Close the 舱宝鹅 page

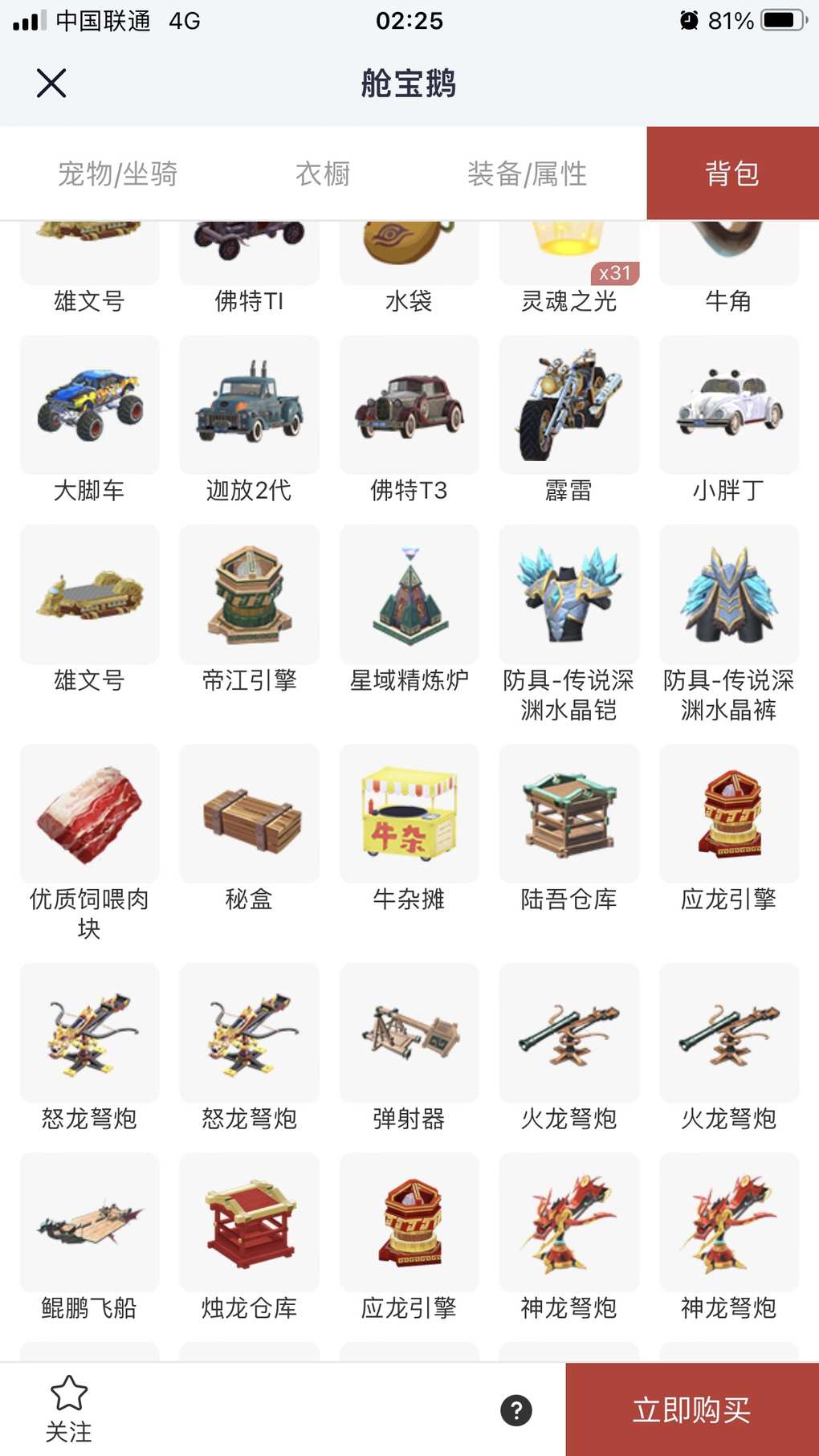pos(51,83)
